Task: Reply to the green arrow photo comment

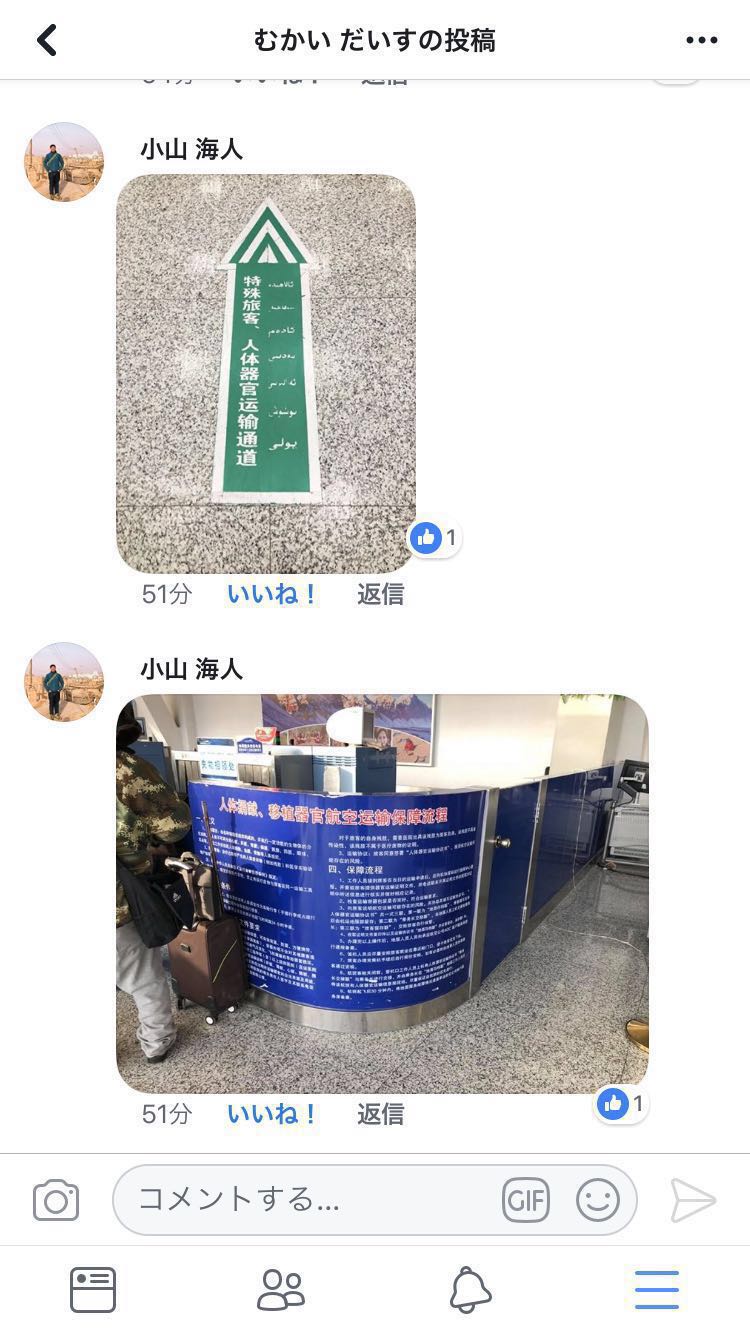Action: [x=380, y=594]
